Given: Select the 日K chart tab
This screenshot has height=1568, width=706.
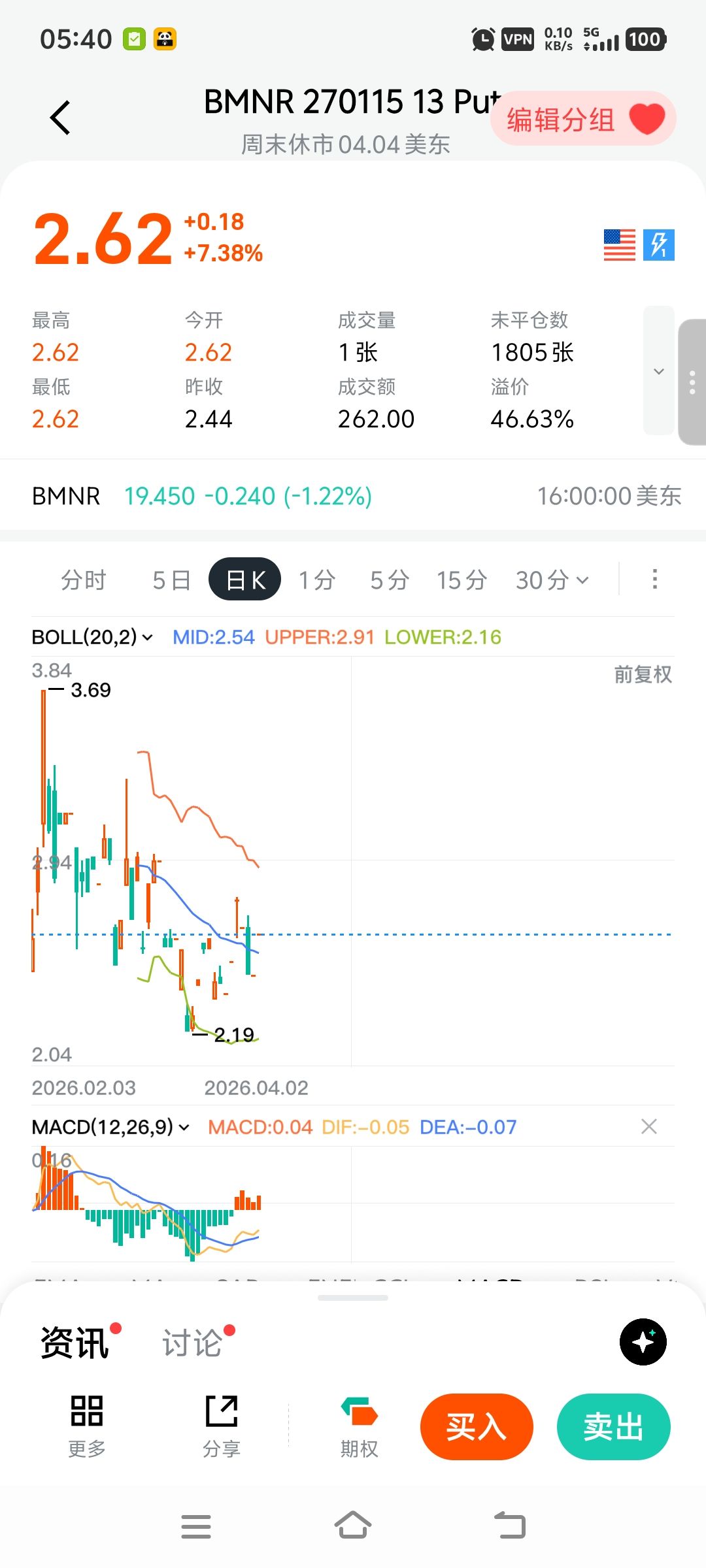Looking at the screenshot, I should (x=245, y=580).
